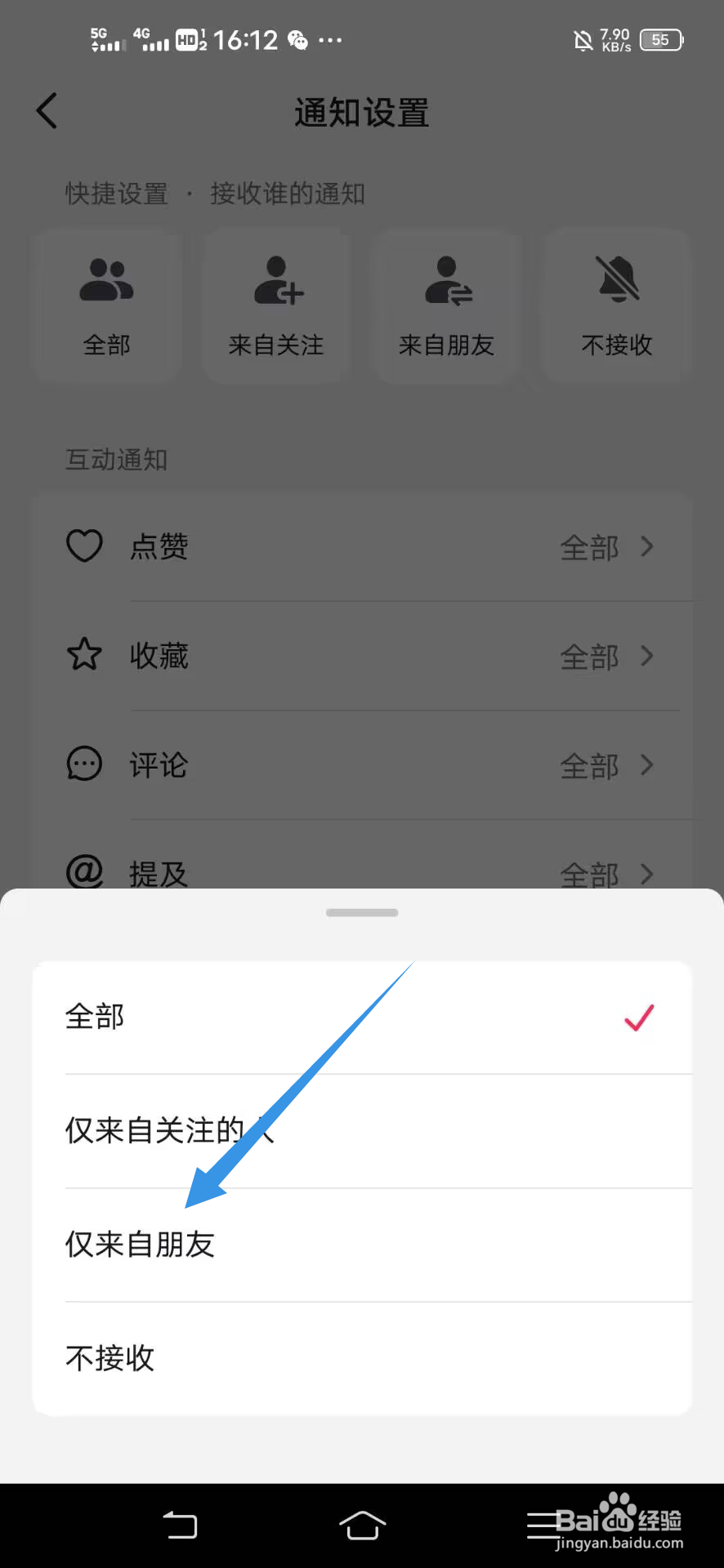Image resolution: width=724 pixels, height=1568 pixels.
Task: Tap the 通知设置 title bar
Action: (x=360, y=113)
